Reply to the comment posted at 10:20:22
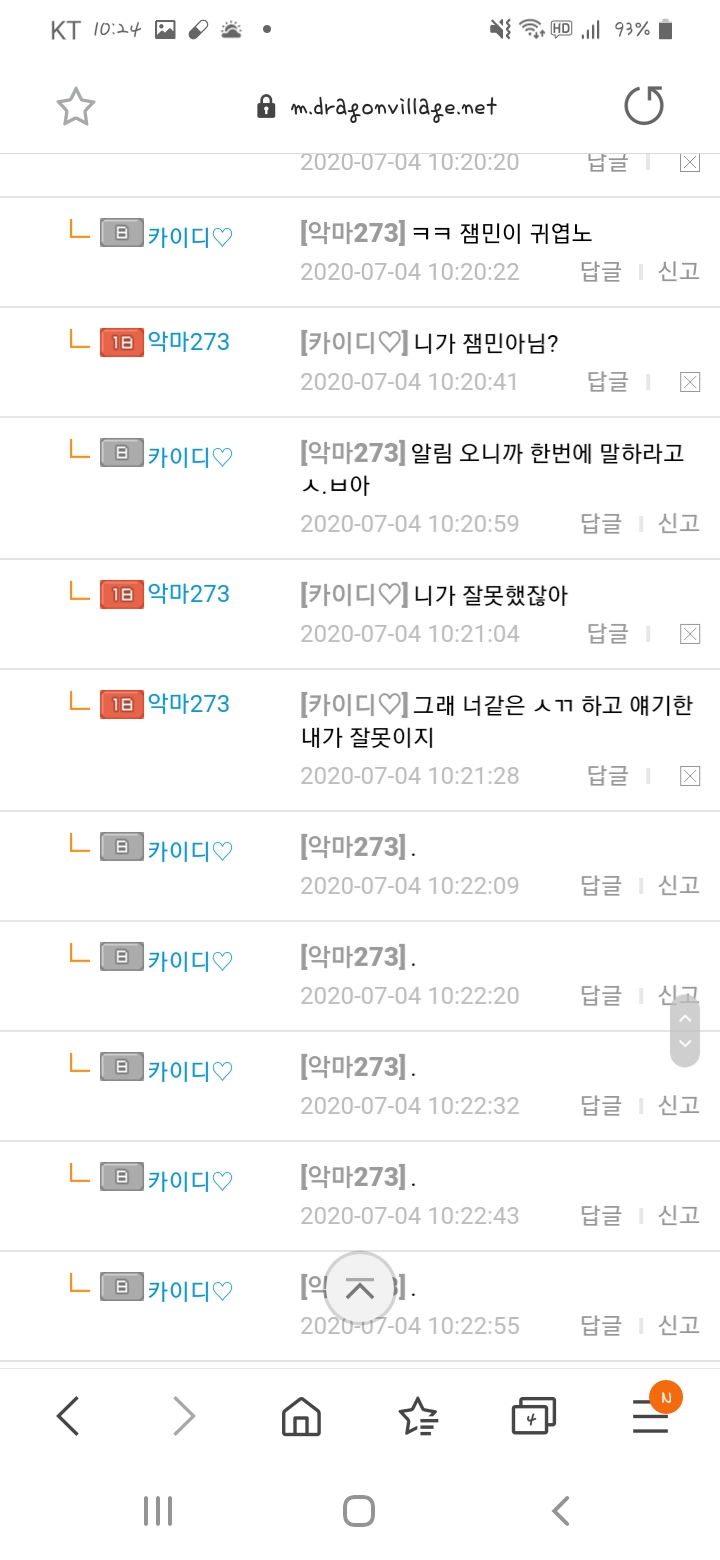 click(x=601, y=271)
